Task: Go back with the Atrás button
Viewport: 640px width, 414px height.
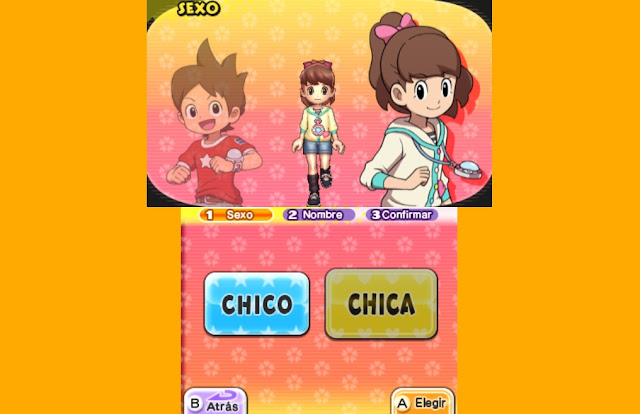Action: (215, 402)
